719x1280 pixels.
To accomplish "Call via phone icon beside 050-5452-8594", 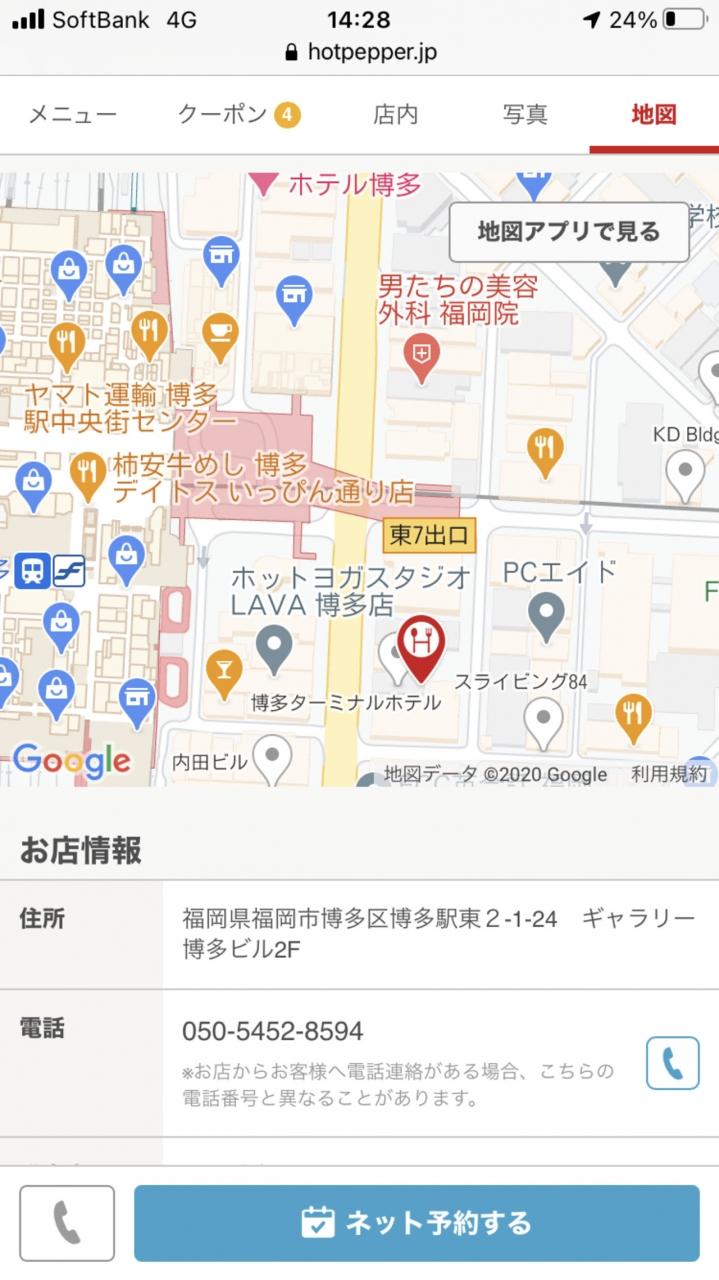I will (x=672, y=1063).
